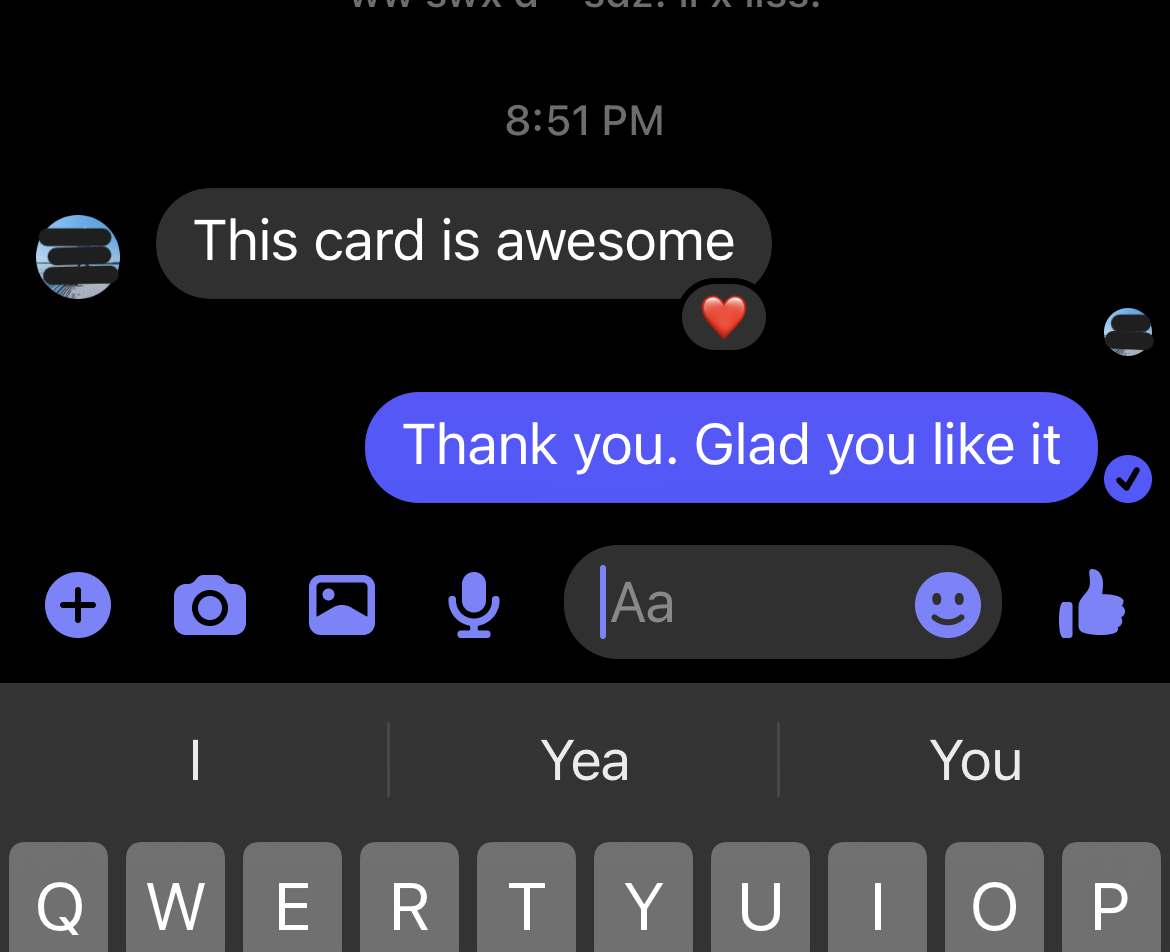Insert the keyboard suggestion "Yea"
Image resolution: width=1170 pixels, height=952 pixels.
click(x=584, y=761)
